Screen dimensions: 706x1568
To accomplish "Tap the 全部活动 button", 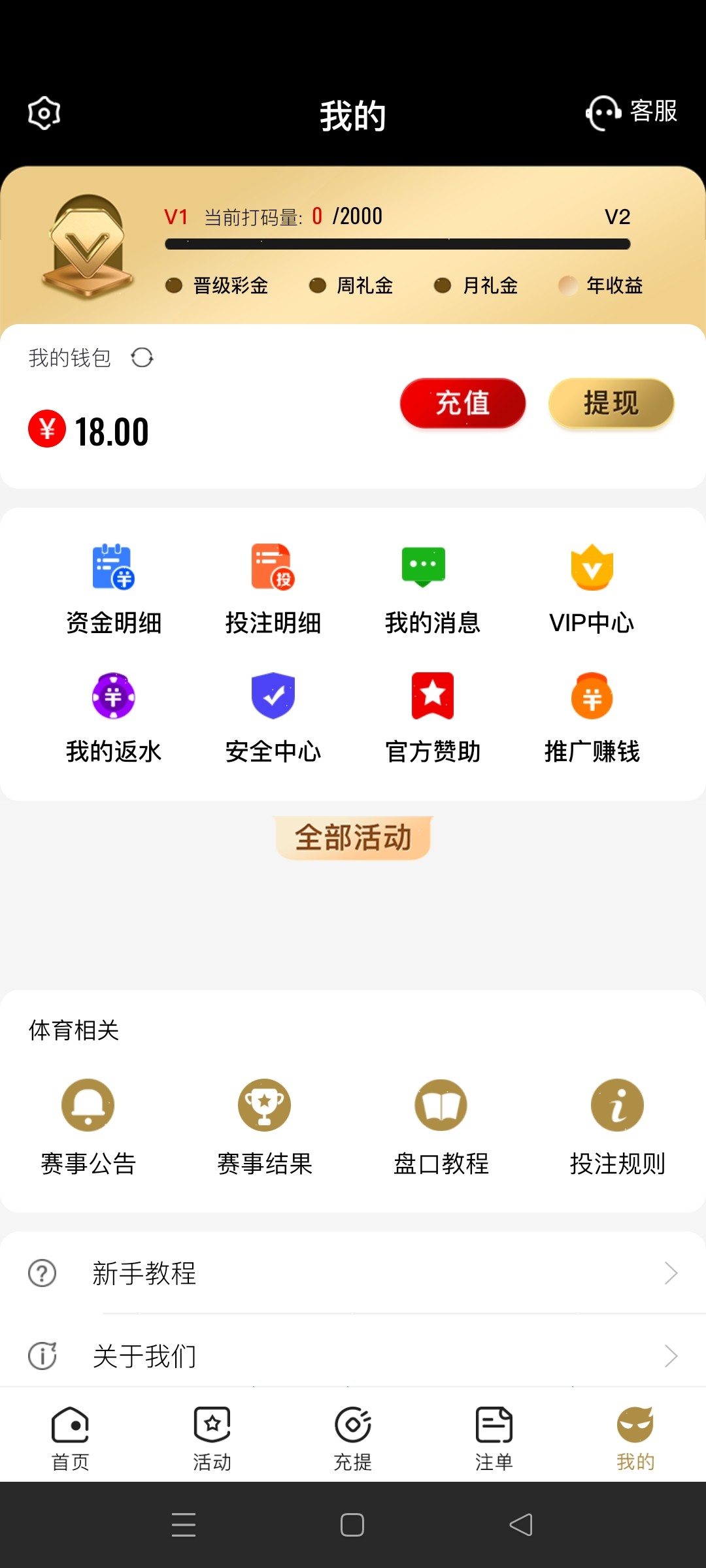I will click(353, 837).
